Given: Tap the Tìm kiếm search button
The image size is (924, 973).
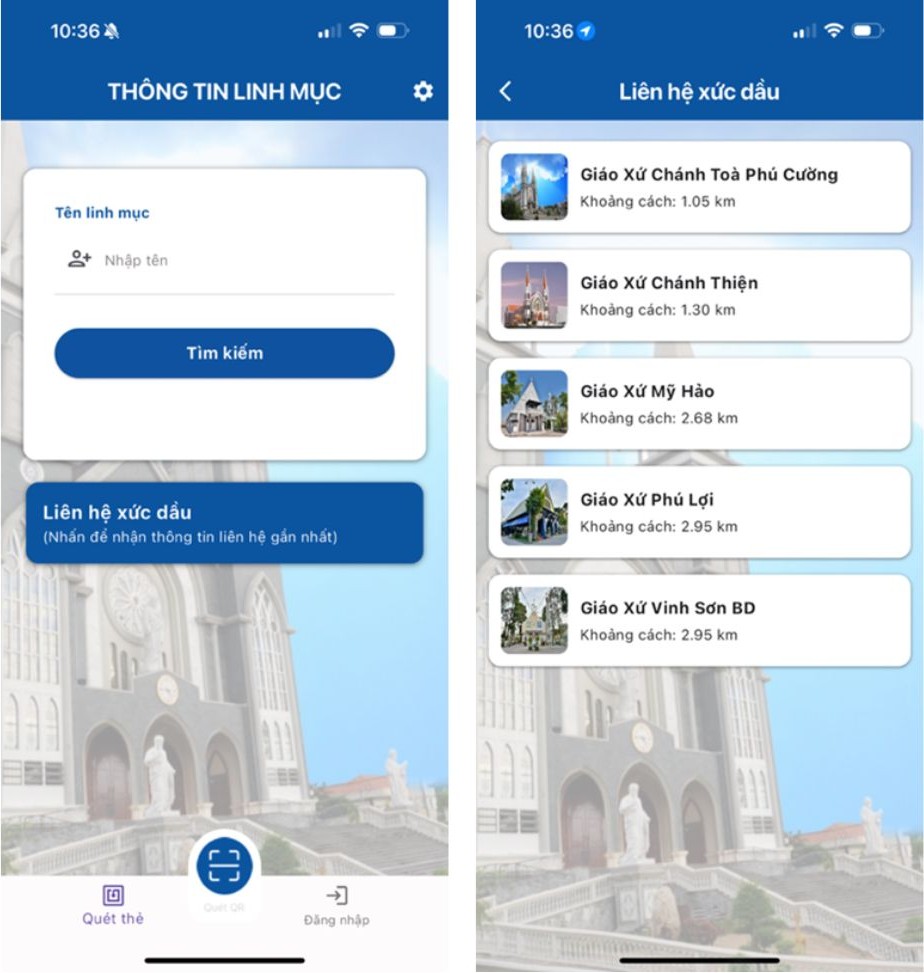Looking at the screenshot, I should [x=224, y=353].
